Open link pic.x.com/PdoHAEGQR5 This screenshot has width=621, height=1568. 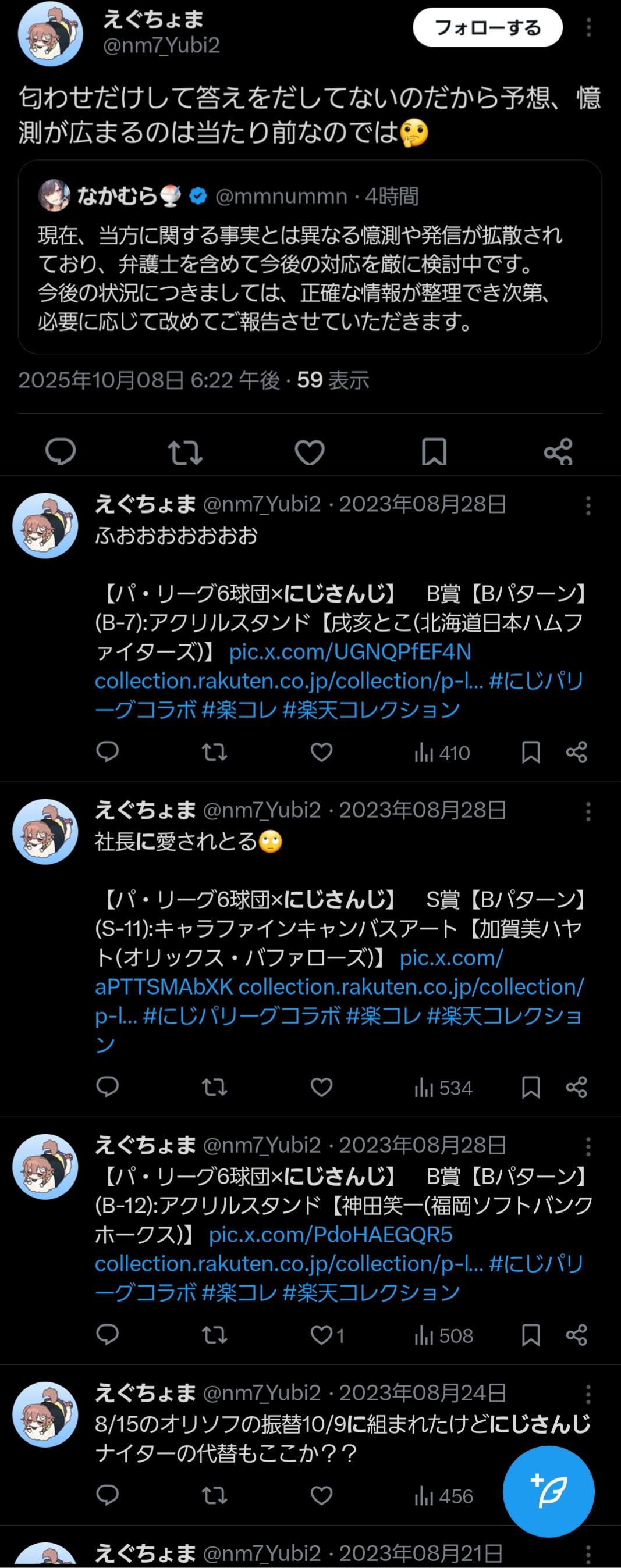click(331, 1234)
